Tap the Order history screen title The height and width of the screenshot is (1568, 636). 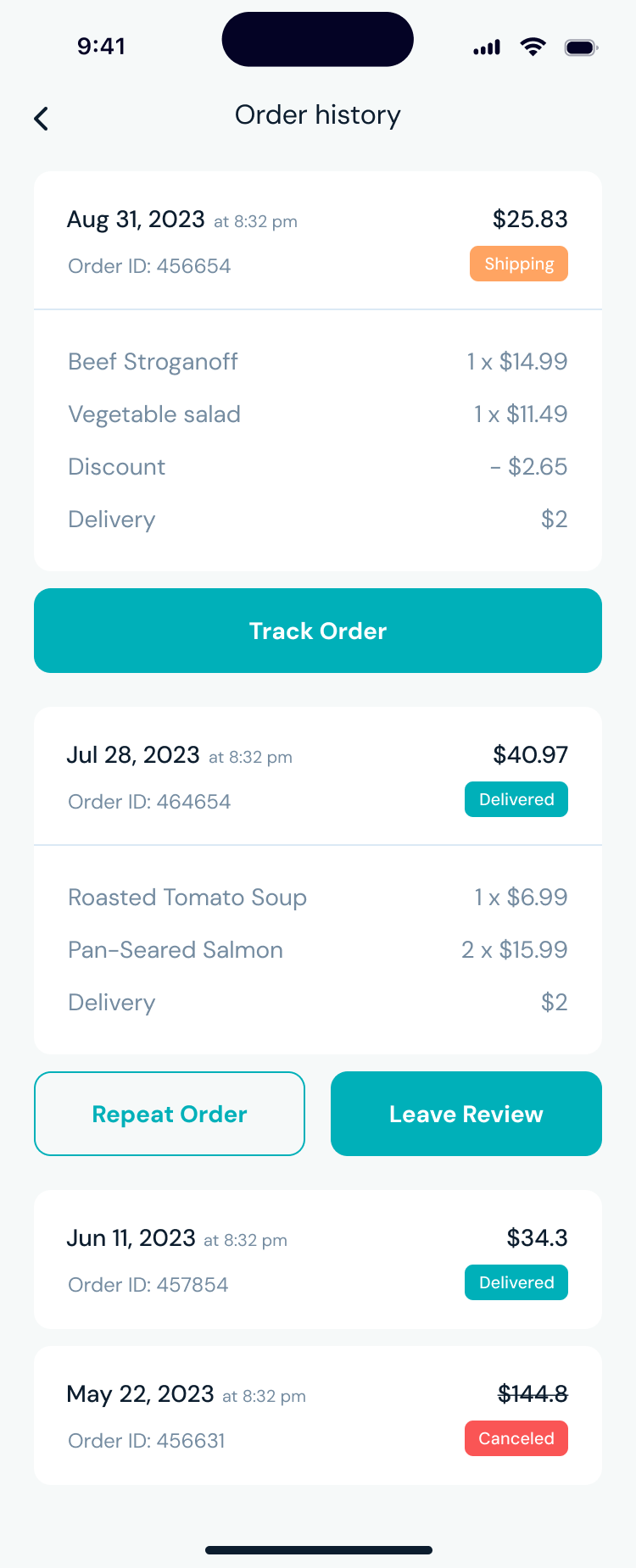coord(317,114)
